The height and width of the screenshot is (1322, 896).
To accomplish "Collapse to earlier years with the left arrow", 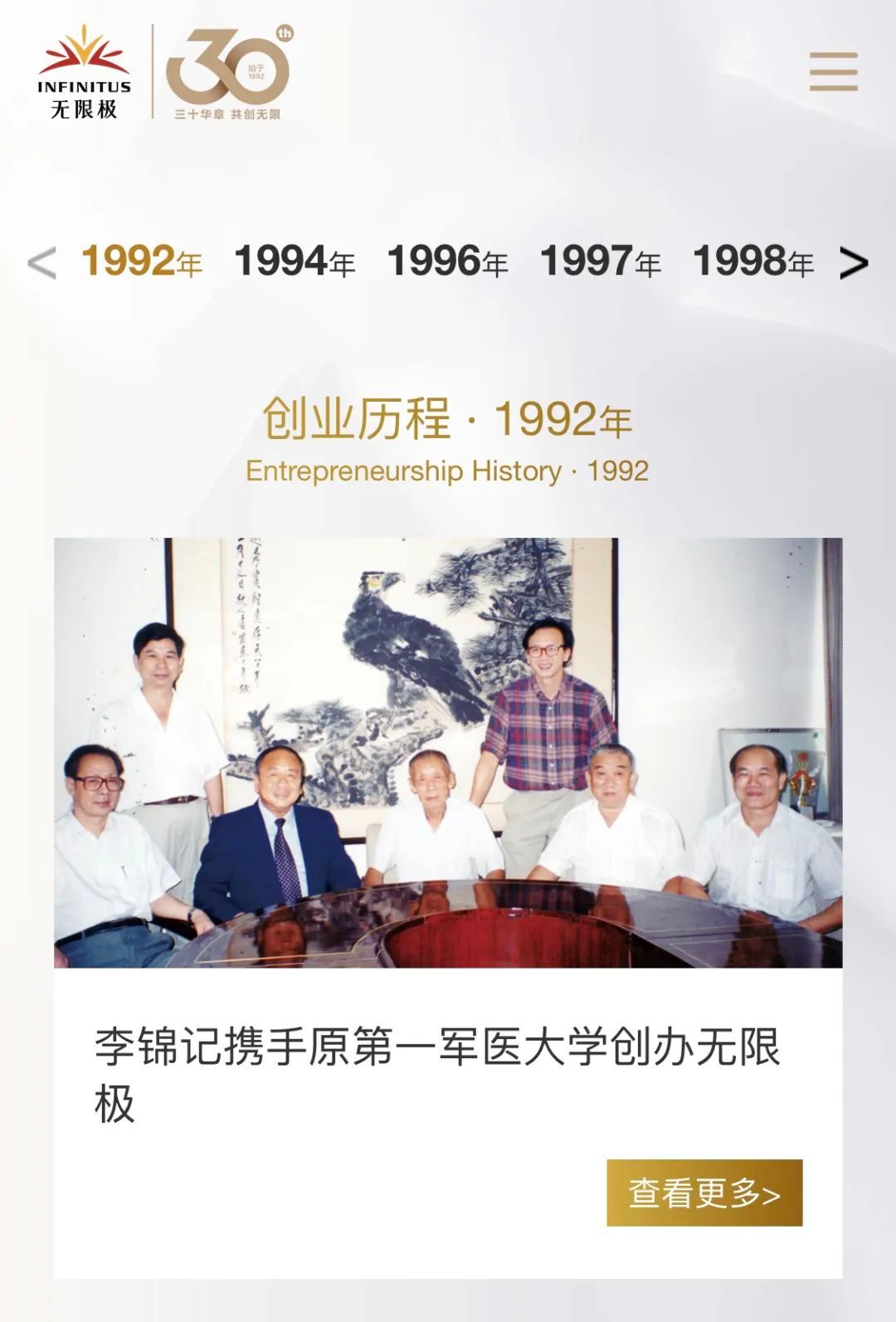I will (x=40, y=262).
